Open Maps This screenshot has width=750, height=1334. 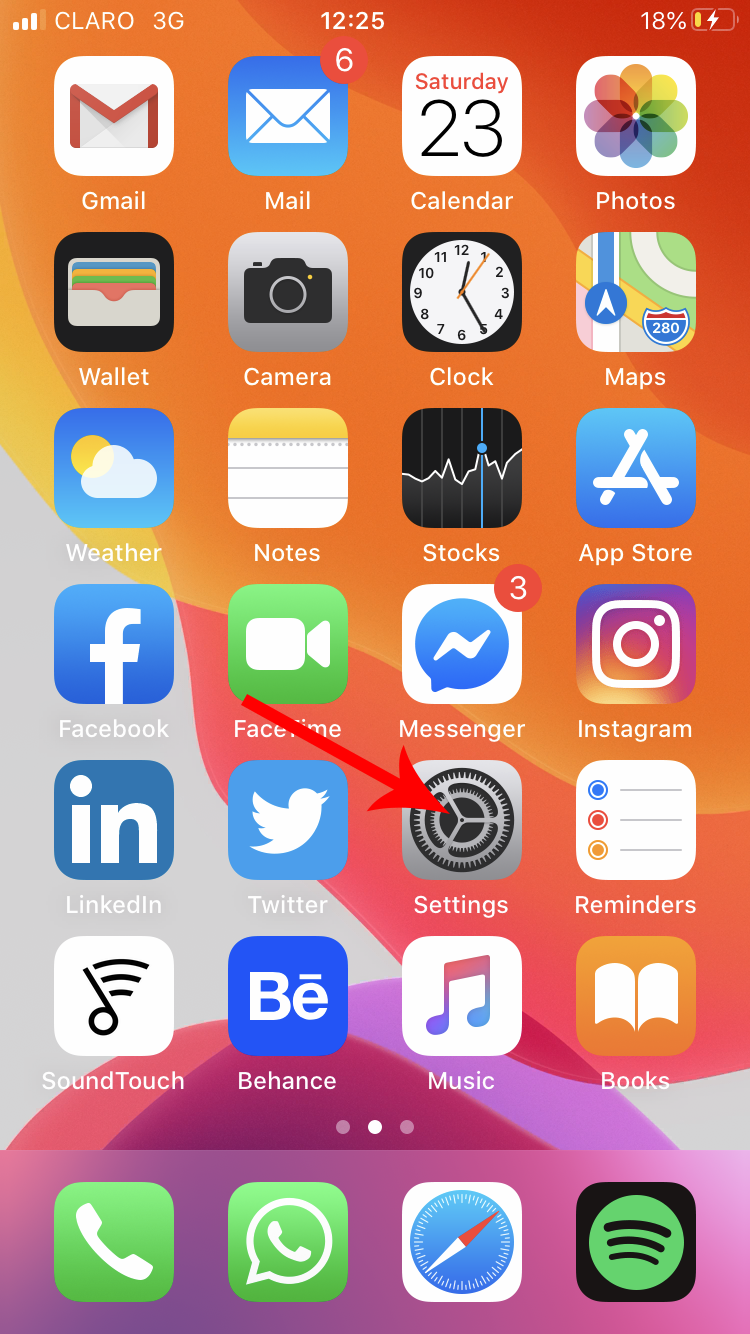pyautogui.click(x=636, y=292)
